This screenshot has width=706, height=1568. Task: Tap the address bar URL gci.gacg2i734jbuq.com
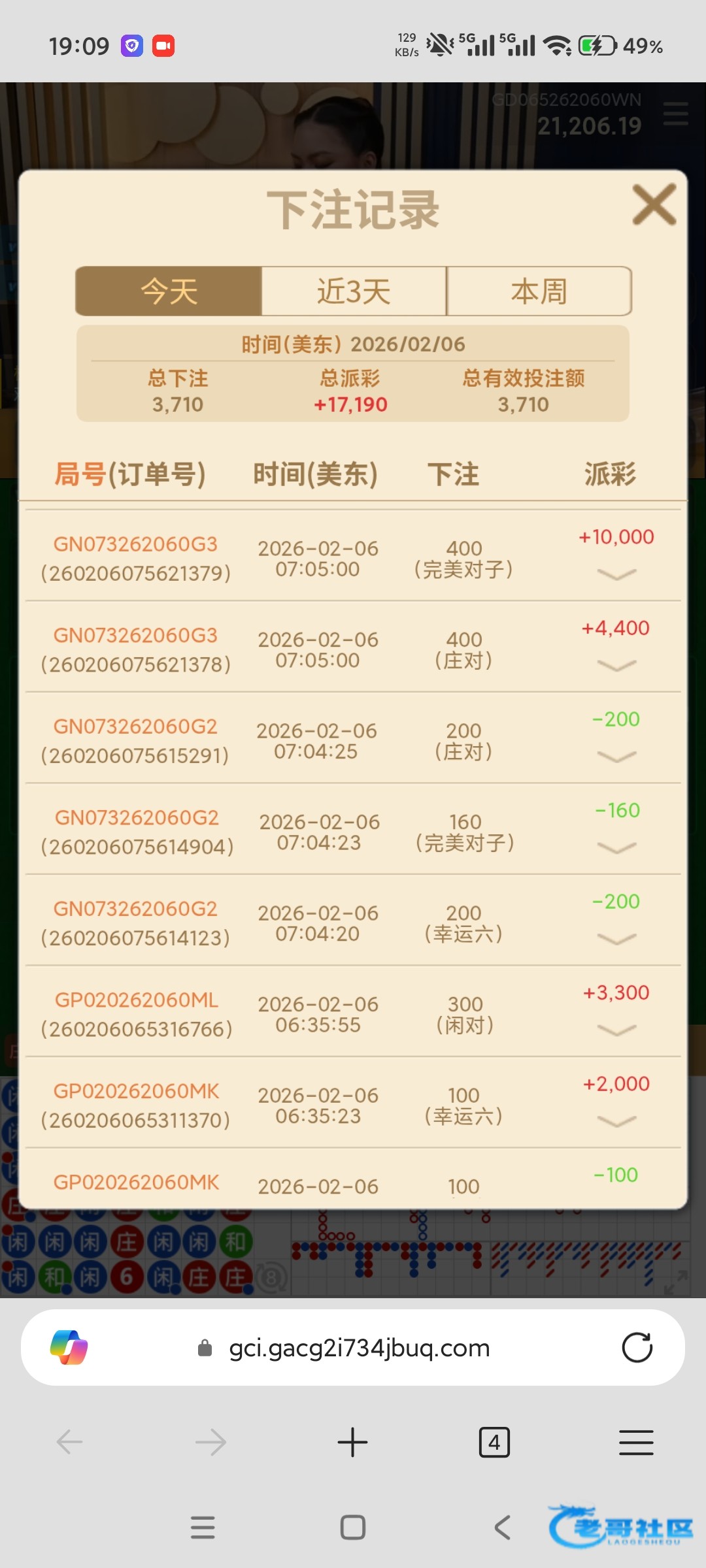coord(359,1347)
